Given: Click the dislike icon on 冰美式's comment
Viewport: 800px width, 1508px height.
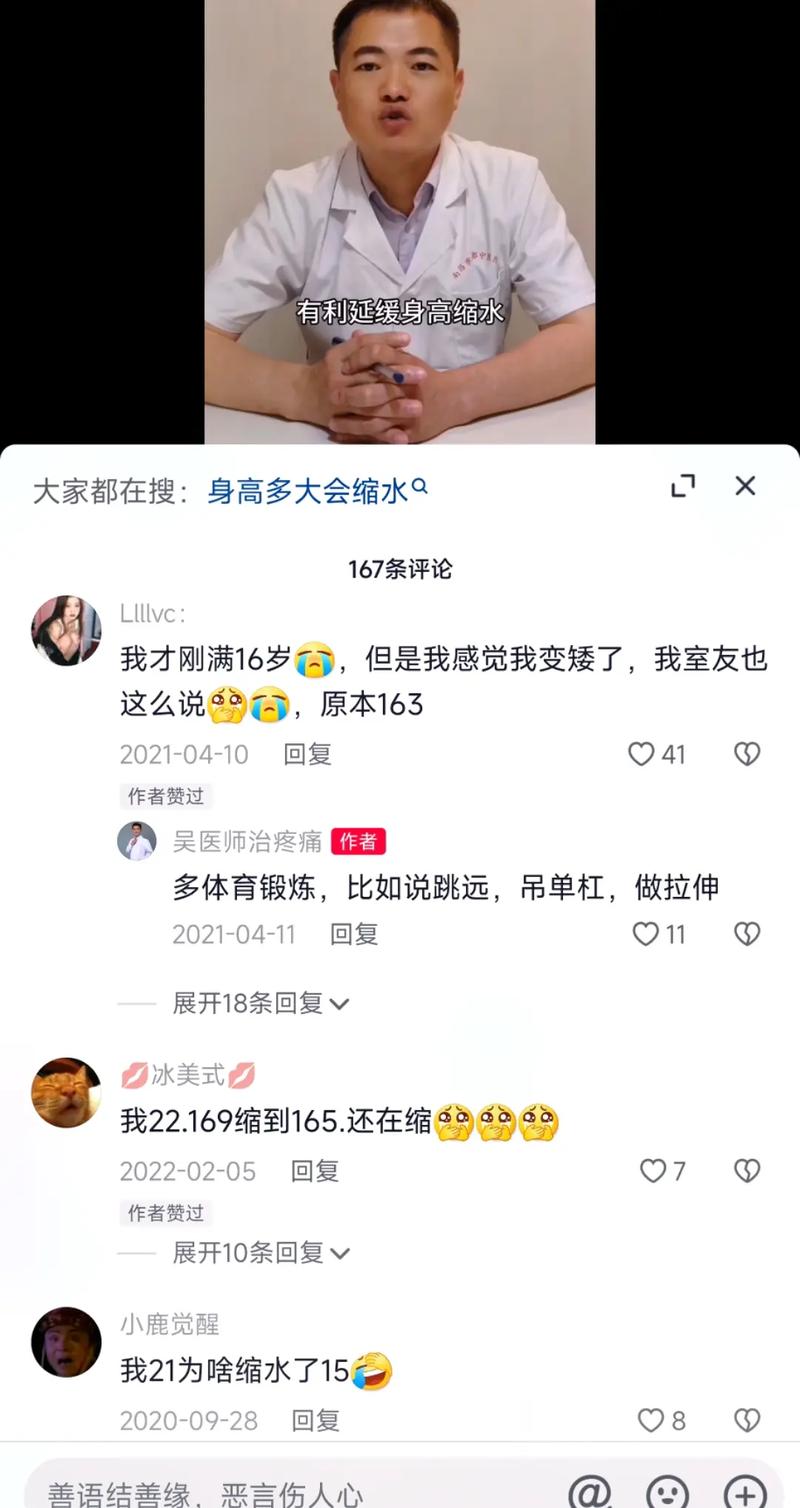Looking at the screenshot, I should pyautogui.click(x=746, y=1171).
